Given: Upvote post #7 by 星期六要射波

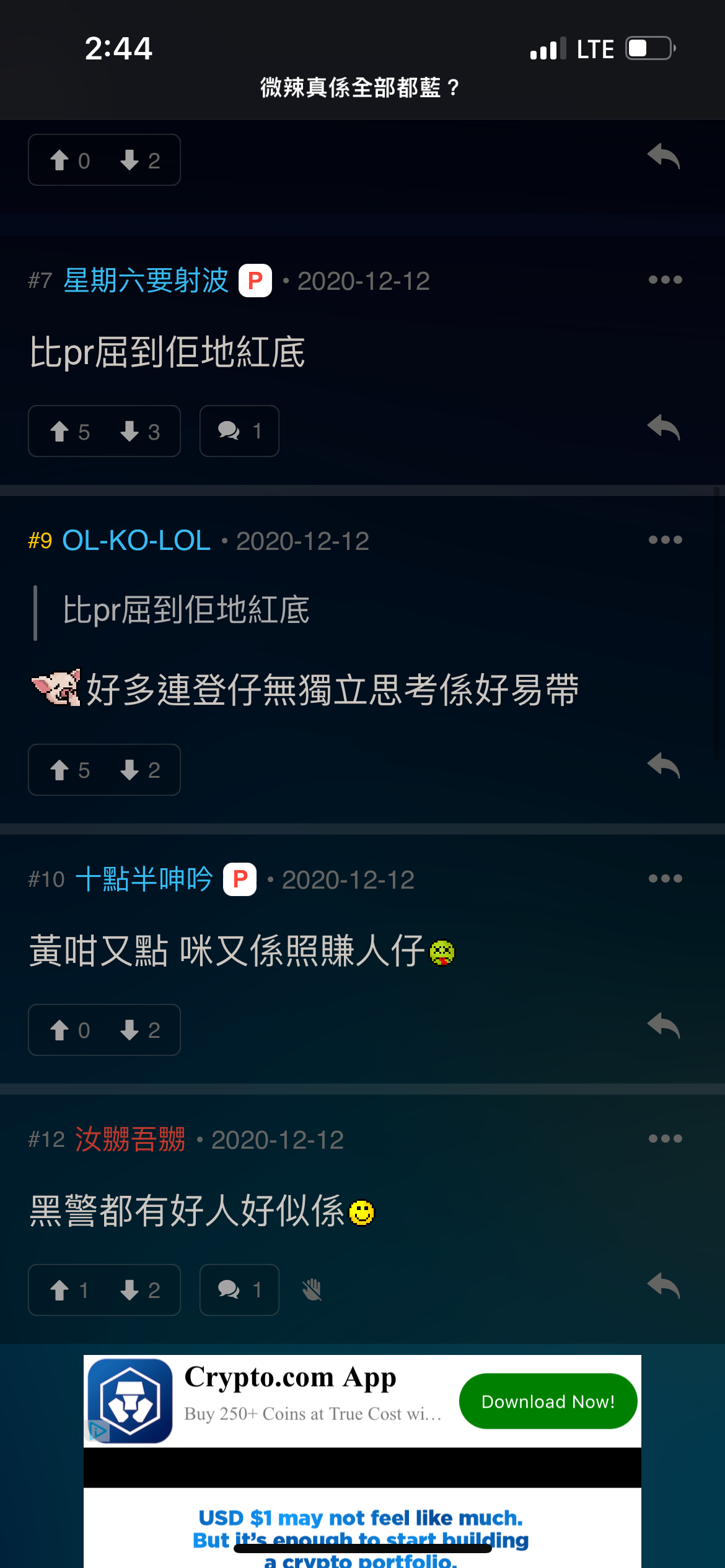Looking at the screenshot, I should pyautogui.click(x=69, y=432).
